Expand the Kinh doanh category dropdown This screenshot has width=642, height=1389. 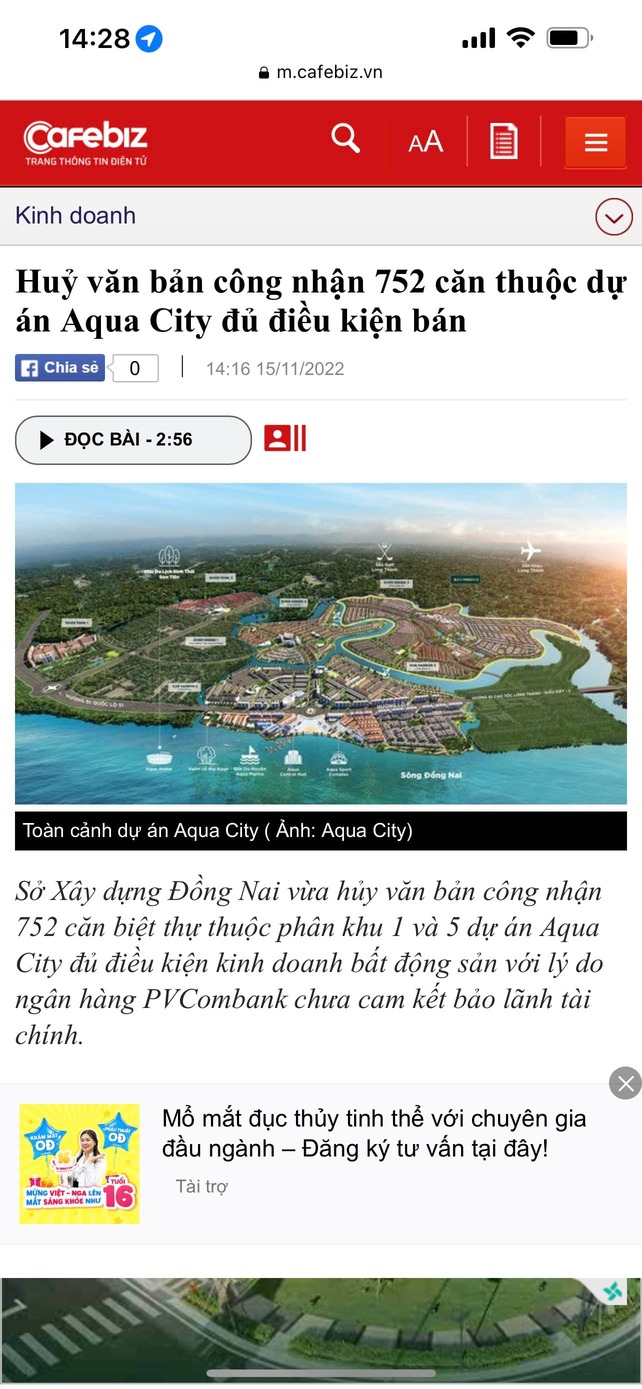coord(613,216)
